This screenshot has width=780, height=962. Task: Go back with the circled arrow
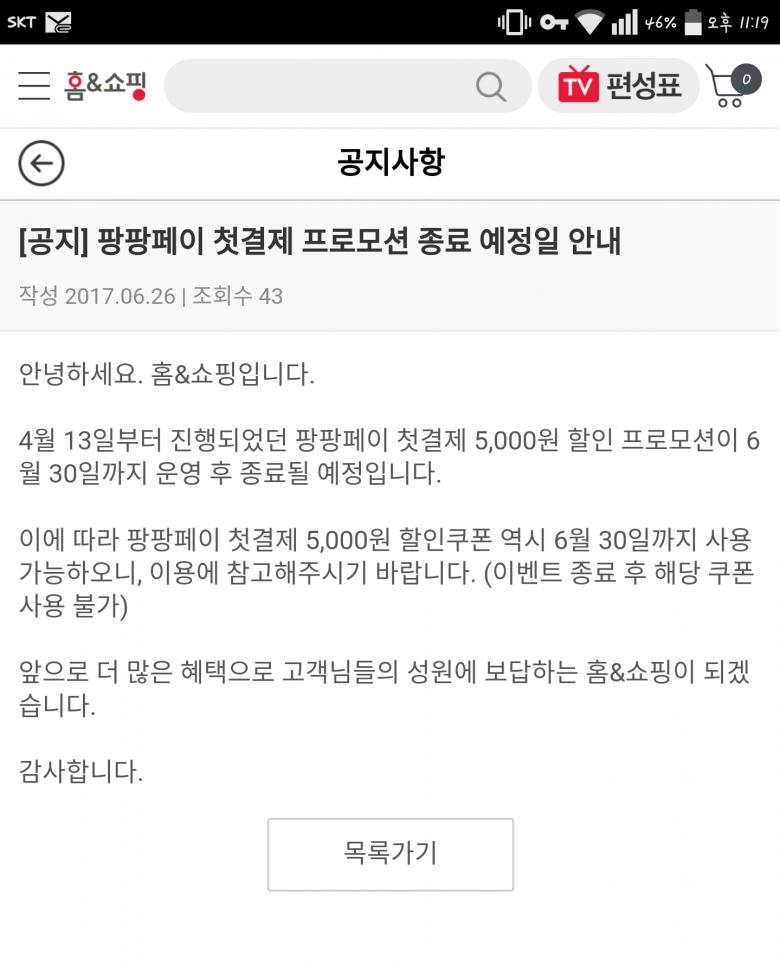pos(41,163)
